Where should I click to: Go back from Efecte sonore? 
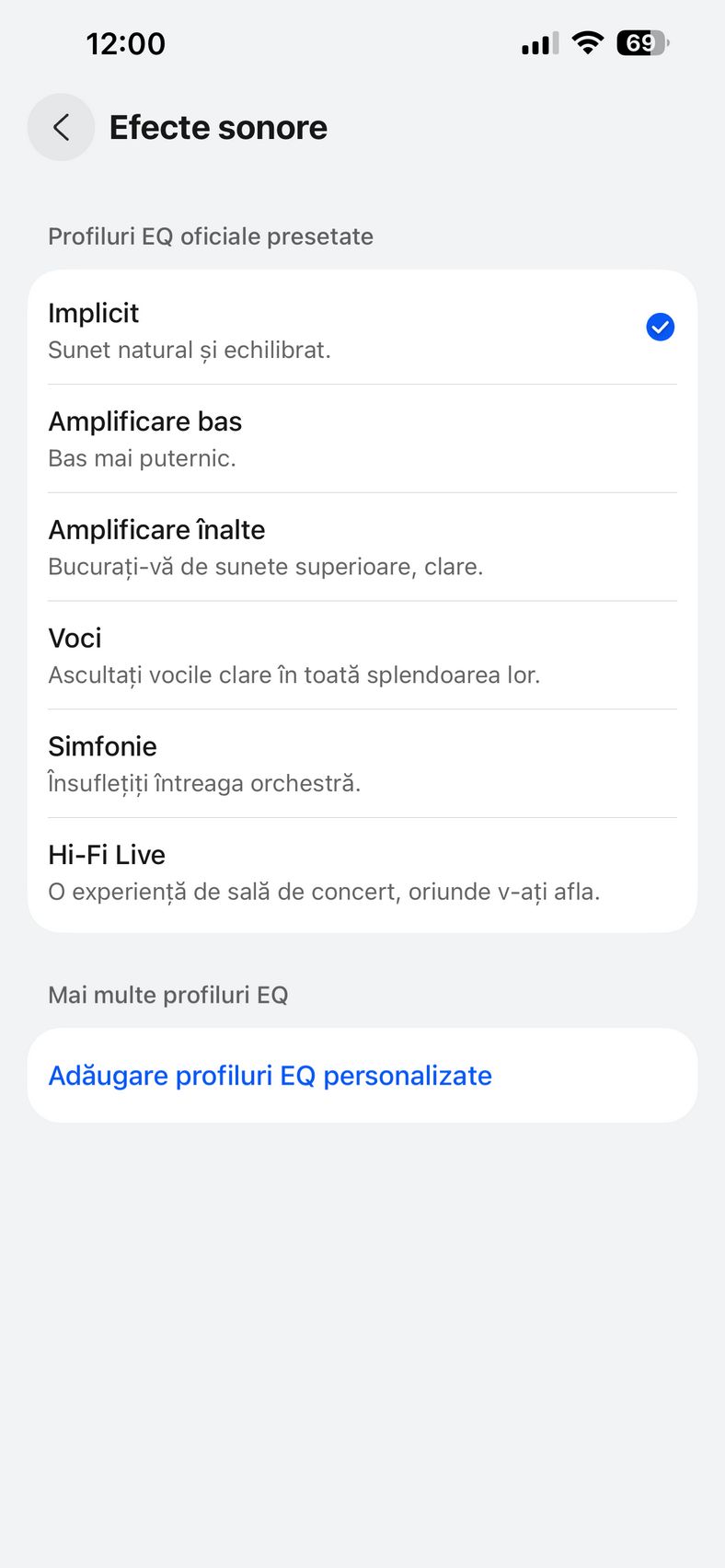pos(61,127)
